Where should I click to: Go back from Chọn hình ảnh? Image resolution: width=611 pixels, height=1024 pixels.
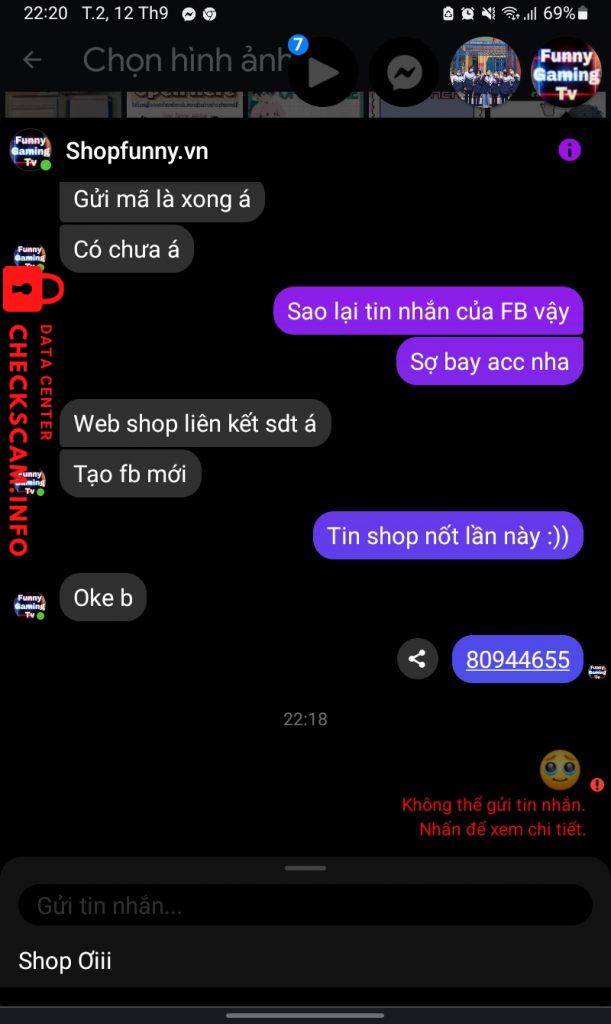(x=32, y=60)
